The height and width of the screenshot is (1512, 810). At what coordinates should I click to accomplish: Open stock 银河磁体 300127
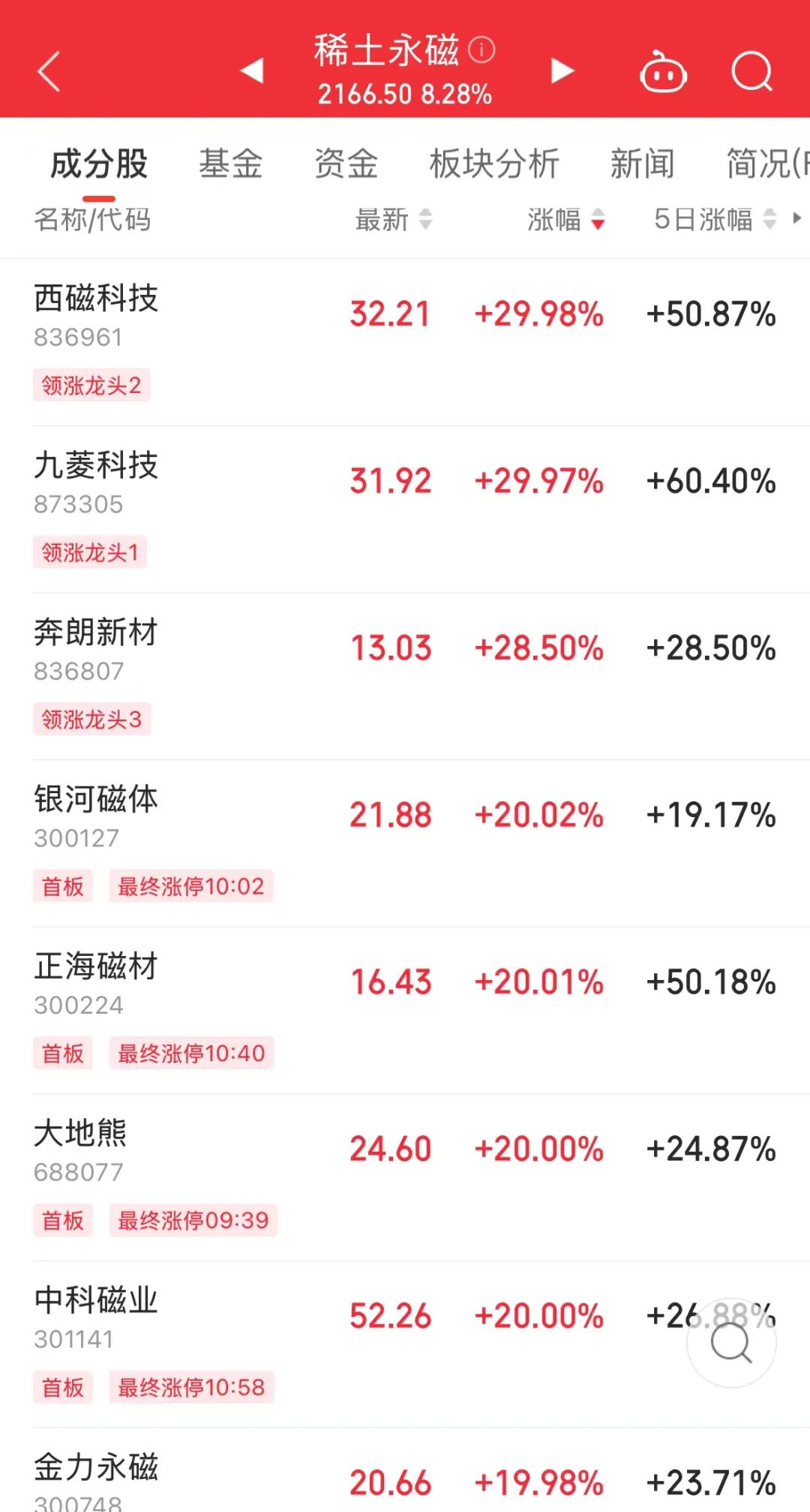pos(96,816)
